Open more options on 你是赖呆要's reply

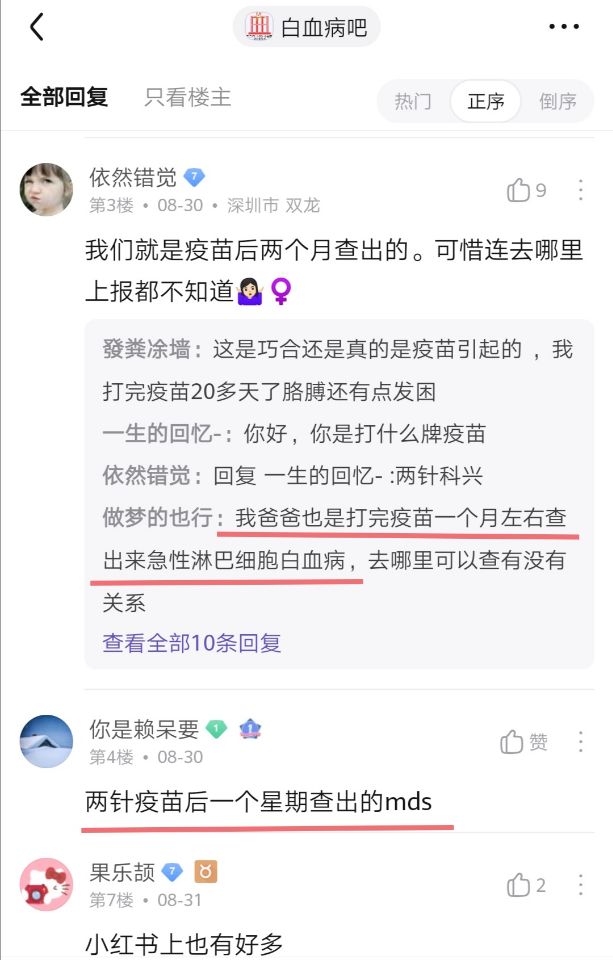(x=581, y=741)
